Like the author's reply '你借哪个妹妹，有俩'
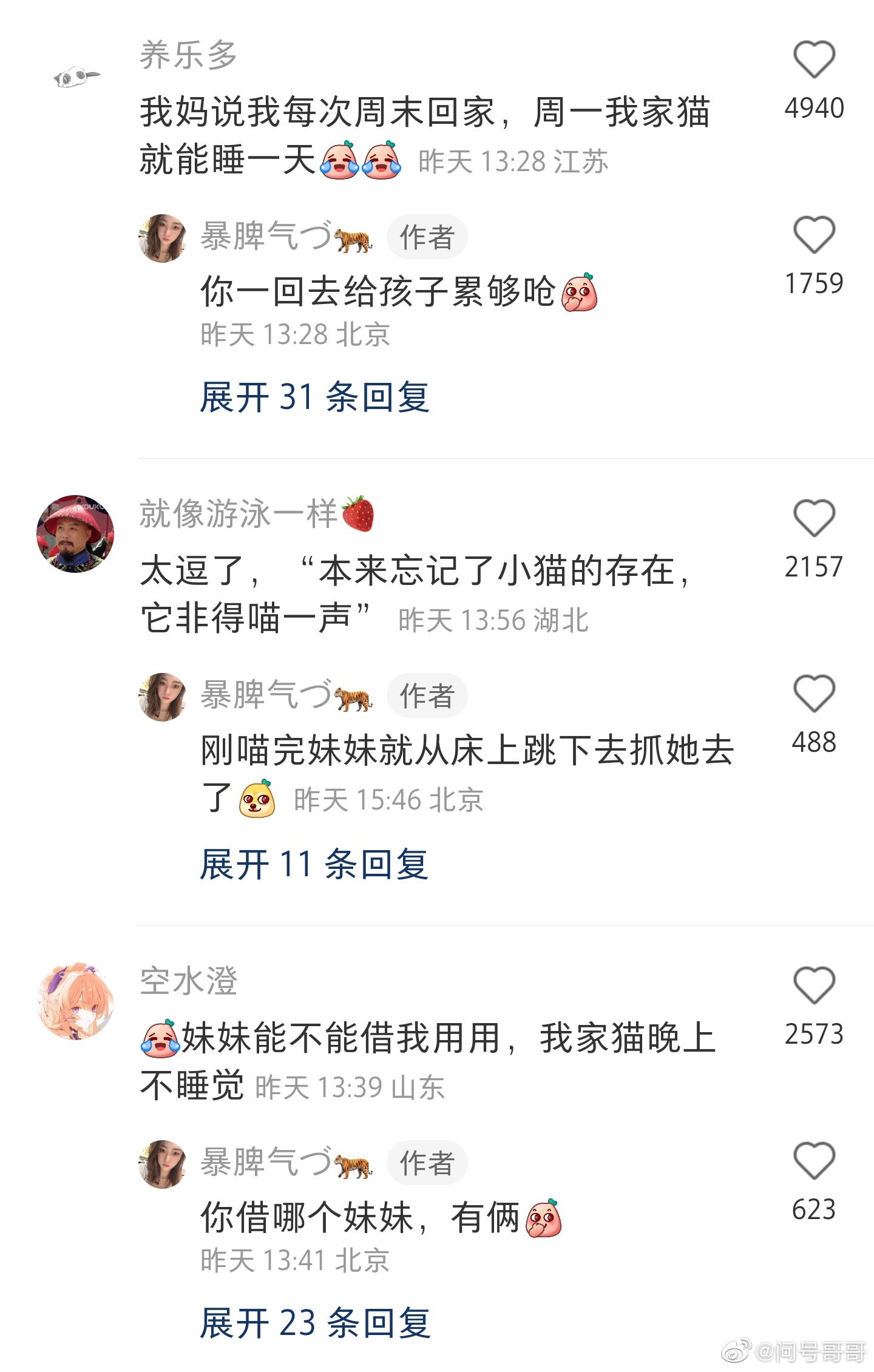Image resolution: width=874 pixels, height=1372 pixels. point(814,1161)
